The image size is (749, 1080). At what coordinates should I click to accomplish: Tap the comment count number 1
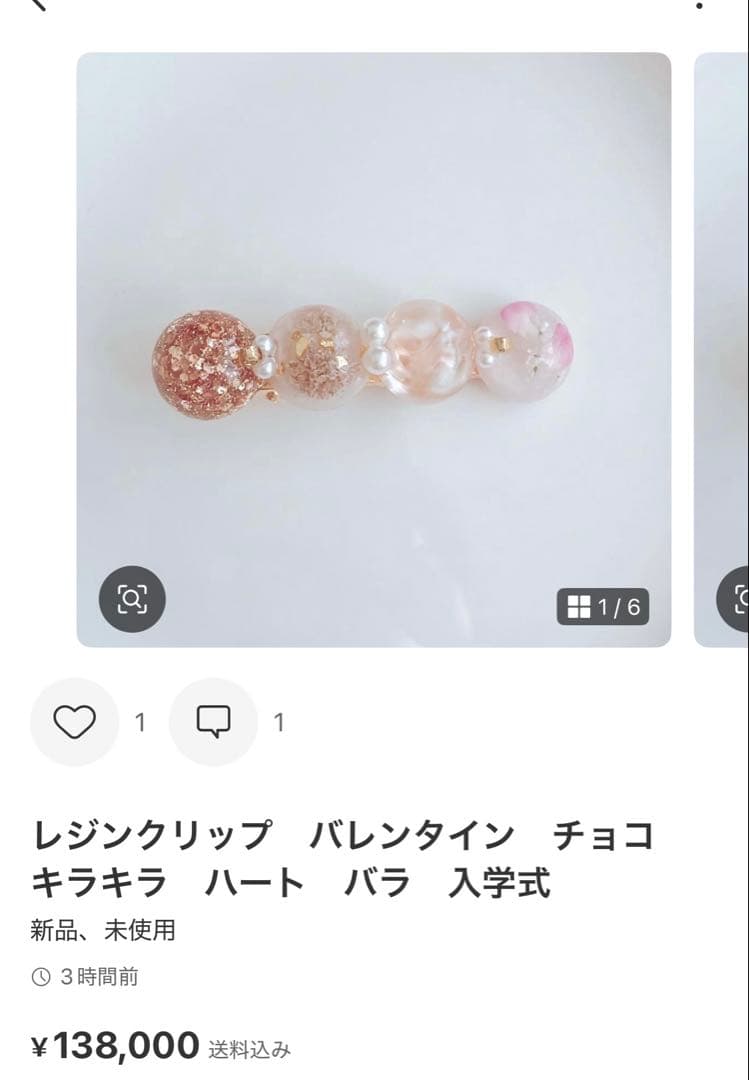279,719
